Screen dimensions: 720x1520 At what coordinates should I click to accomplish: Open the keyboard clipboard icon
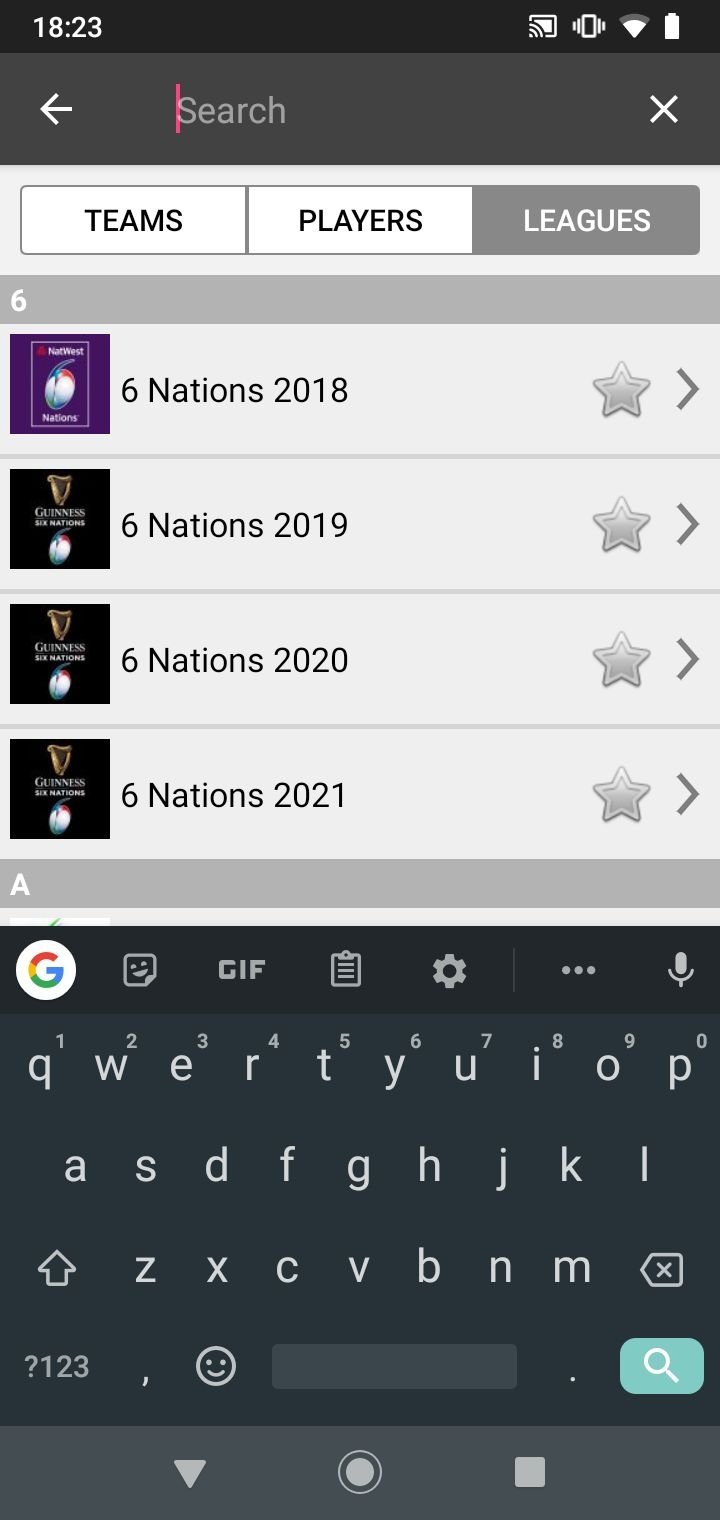point(346,969)
